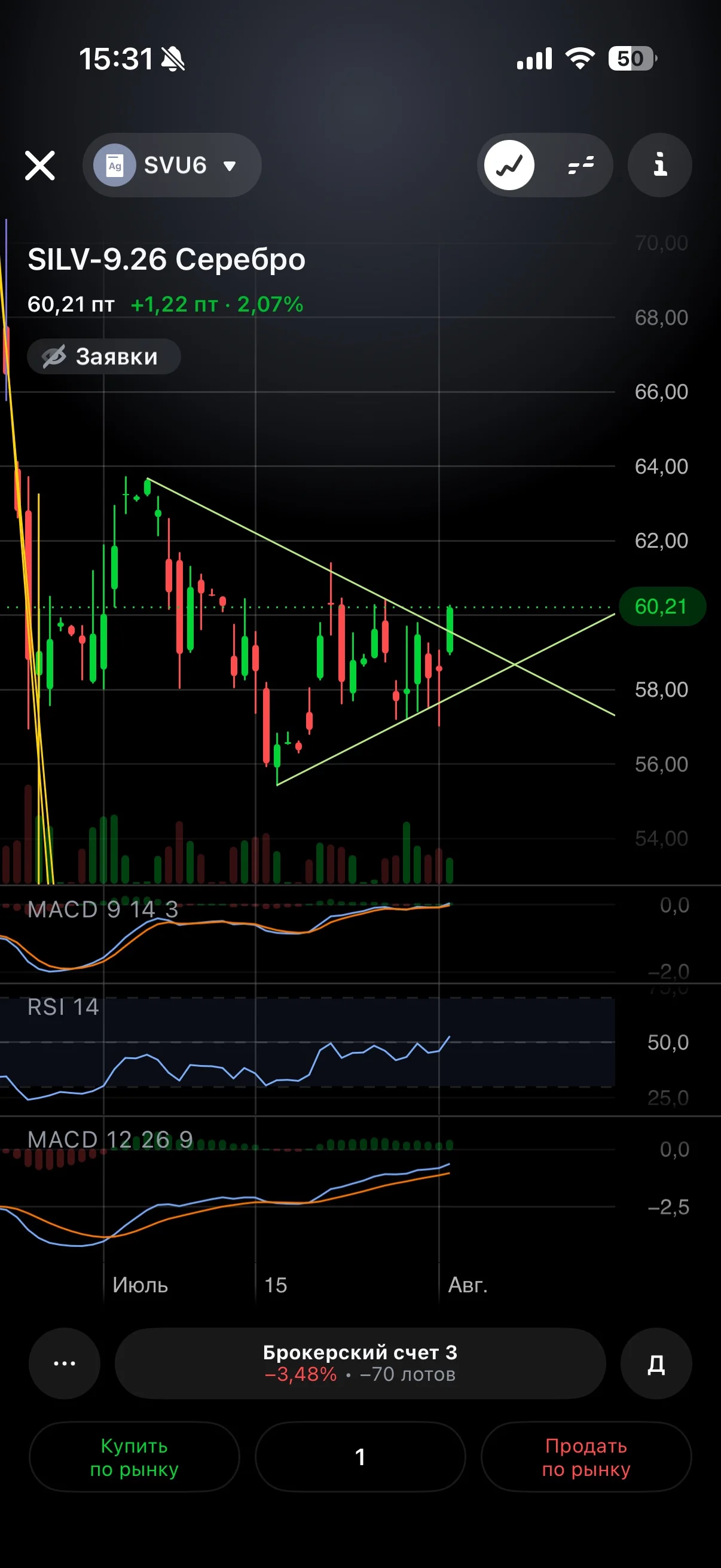Screen dimensions: 721x1568
Task: Open the three-dots more options menu
Action: [65, 1363]
